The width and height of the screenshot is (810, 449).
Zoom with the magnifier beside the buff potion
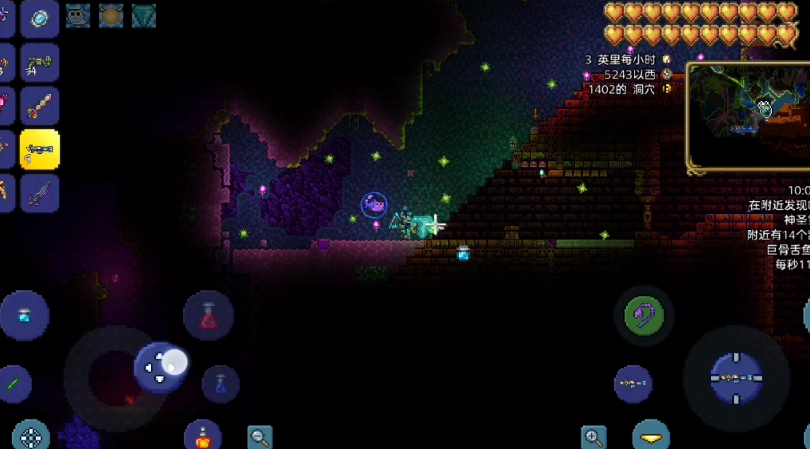pos(260,436)
